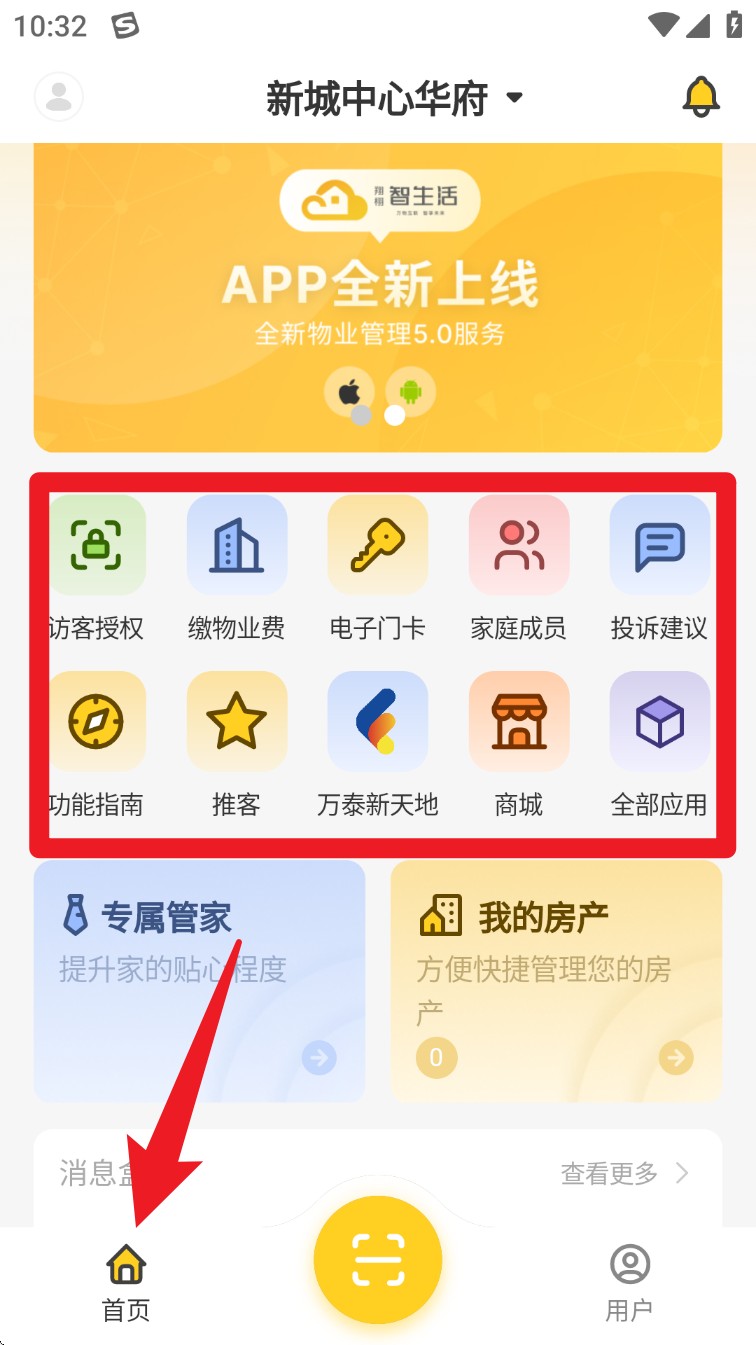Open the notifications bell
This screenshot has width=756, height=1345.
click(701, 97)
